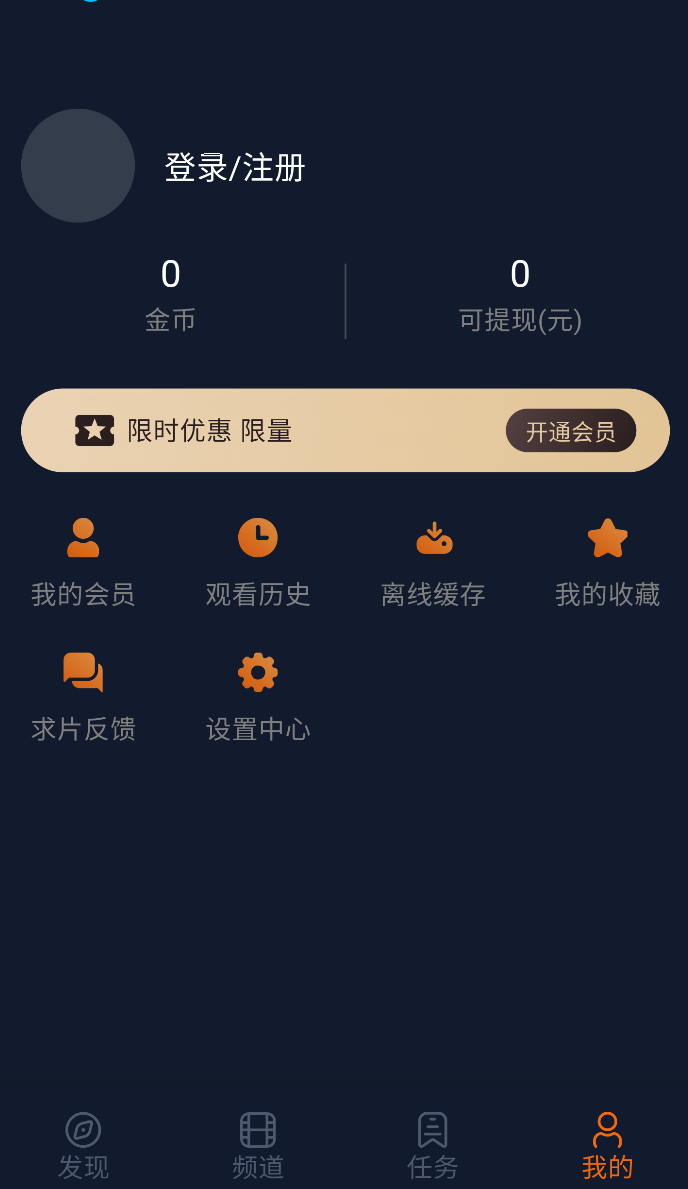688x1189 pixels.
Task: Switch to the 任务 tab
Action: coord(433,1145)
